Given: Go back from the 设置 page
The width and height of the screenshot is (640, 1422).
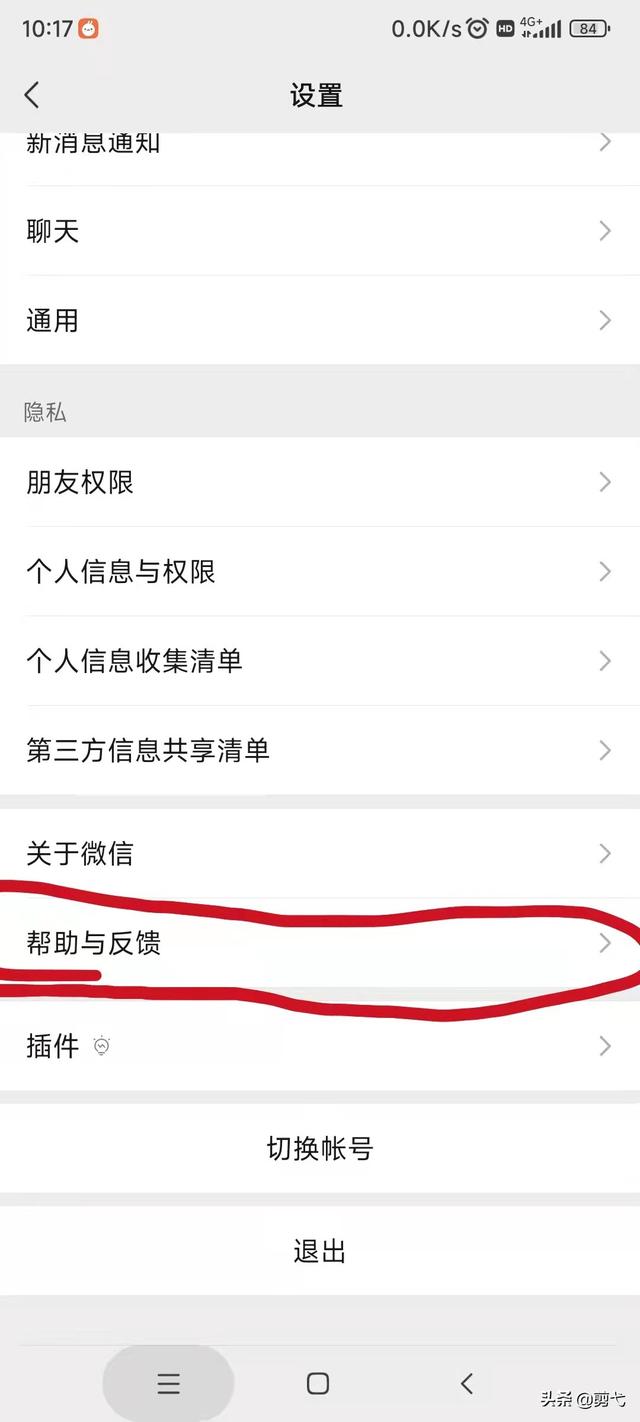Looking at the screenshot, I should coord(32,96).
